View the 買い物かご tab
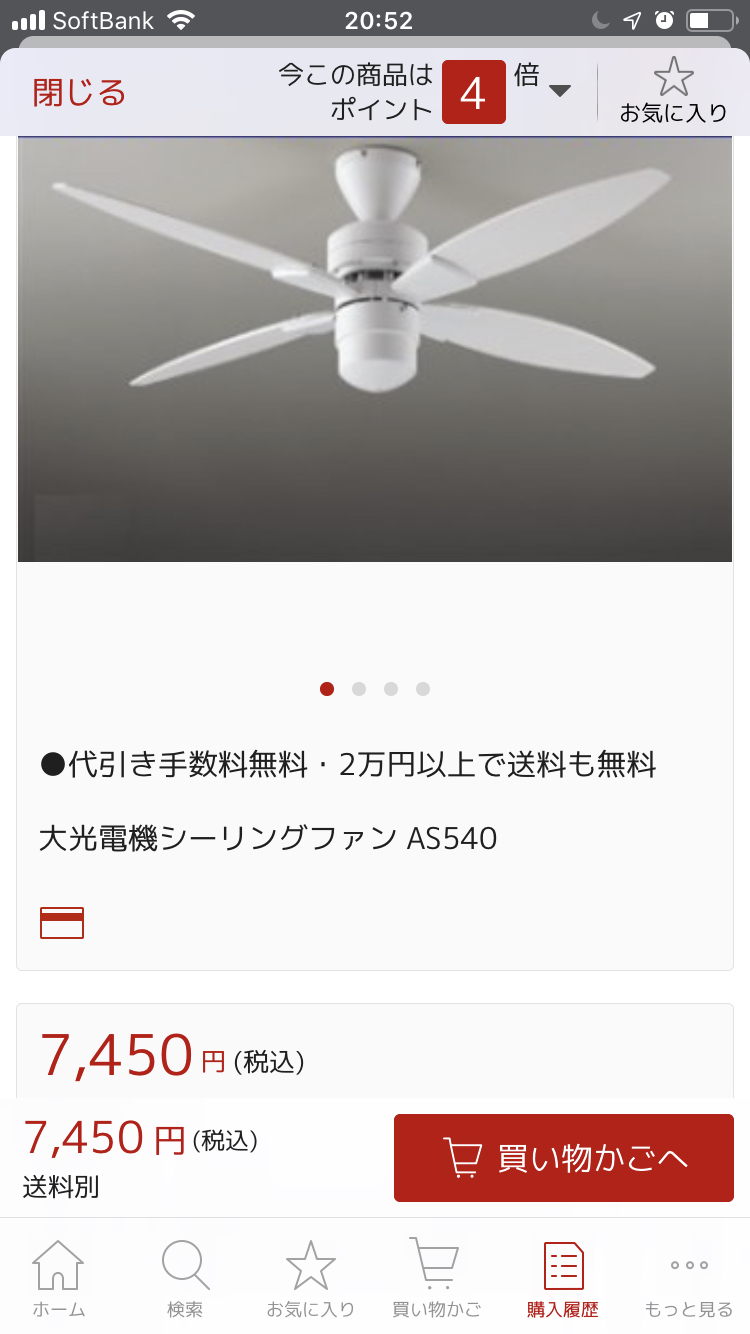Image resolution: width=750 pixels, height=1334 pixels. click(436, 1278)
